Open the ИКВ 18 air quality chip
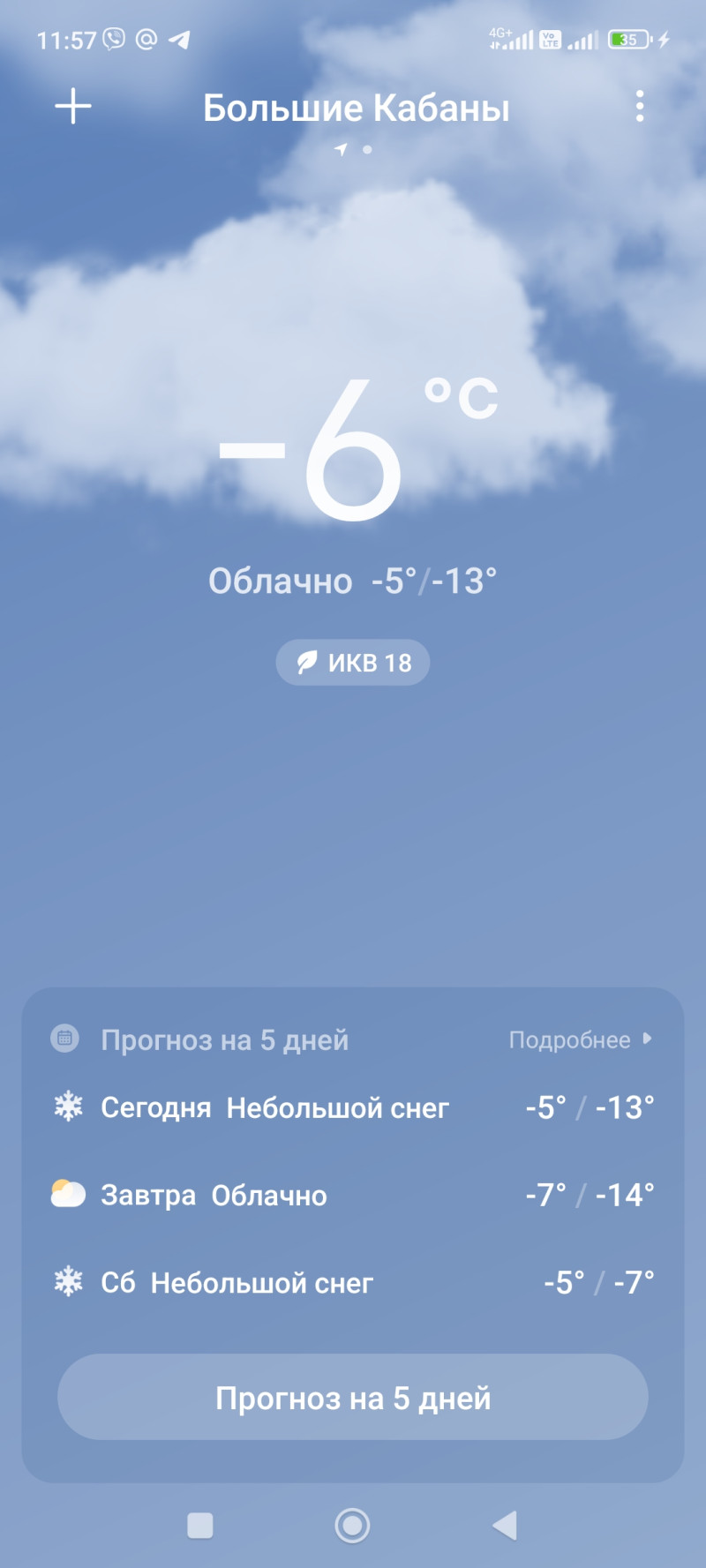 pos(353,663)
